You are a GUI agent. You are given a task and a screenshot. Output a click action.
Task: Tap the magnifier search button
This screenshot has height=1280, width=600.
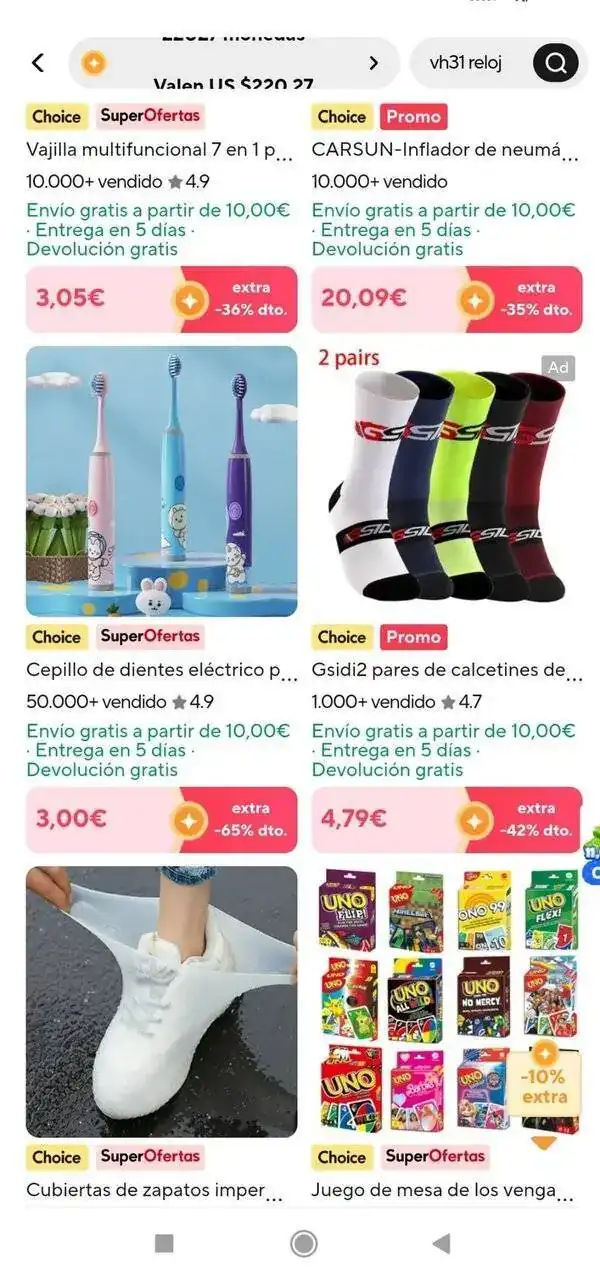[555, 63]
